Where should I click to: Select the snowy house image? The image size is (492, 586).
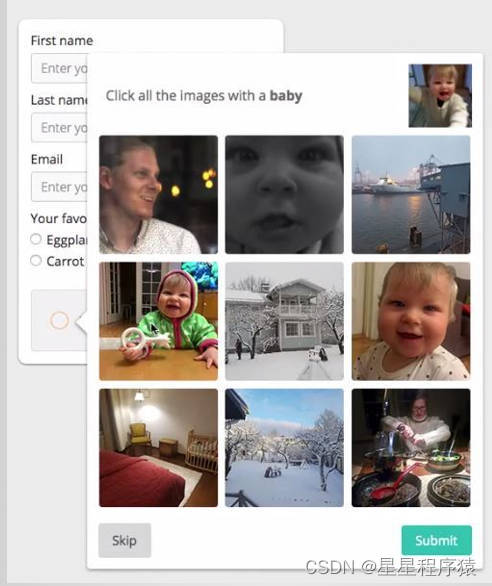pyautogui.click(x=284, y=321)
